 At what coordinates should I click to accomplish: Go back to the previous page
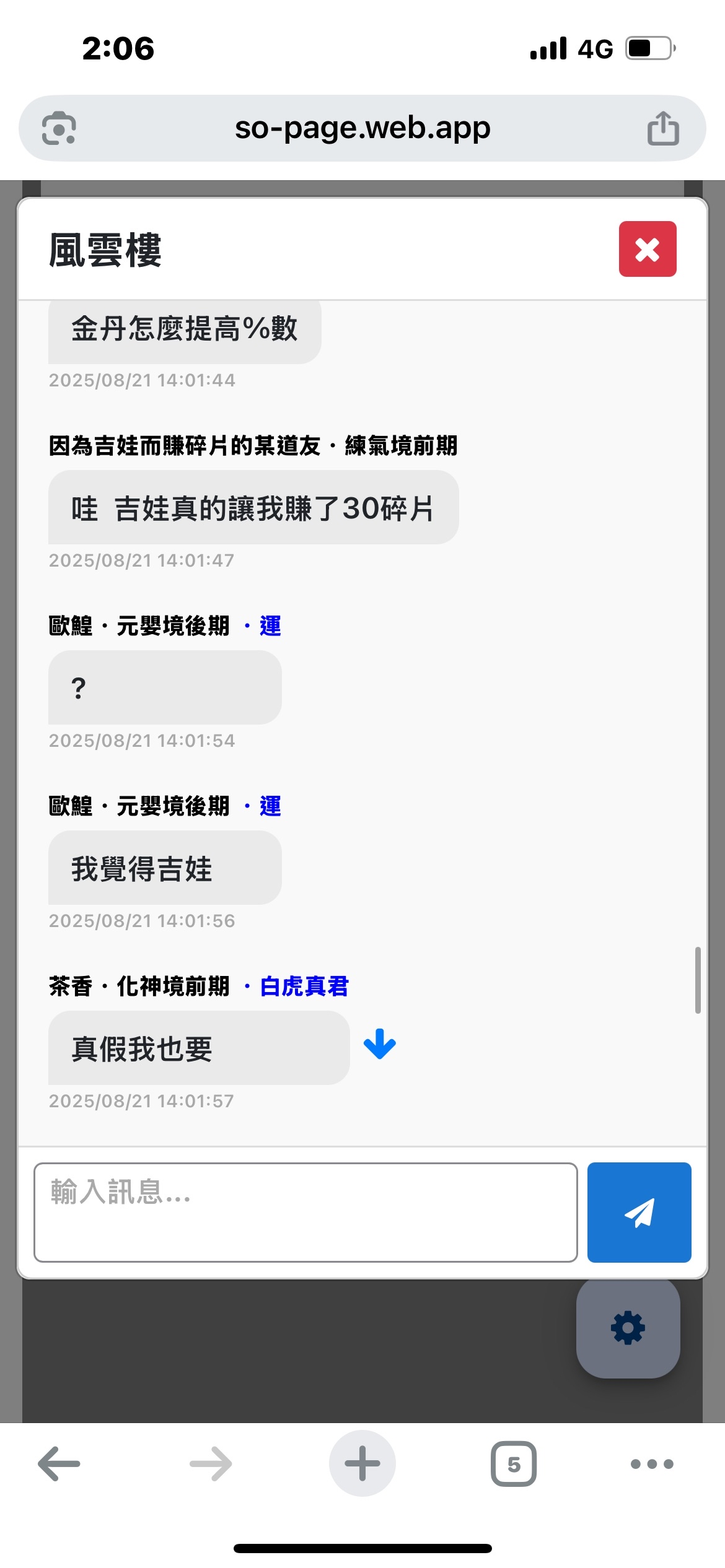pos(59,1464)
